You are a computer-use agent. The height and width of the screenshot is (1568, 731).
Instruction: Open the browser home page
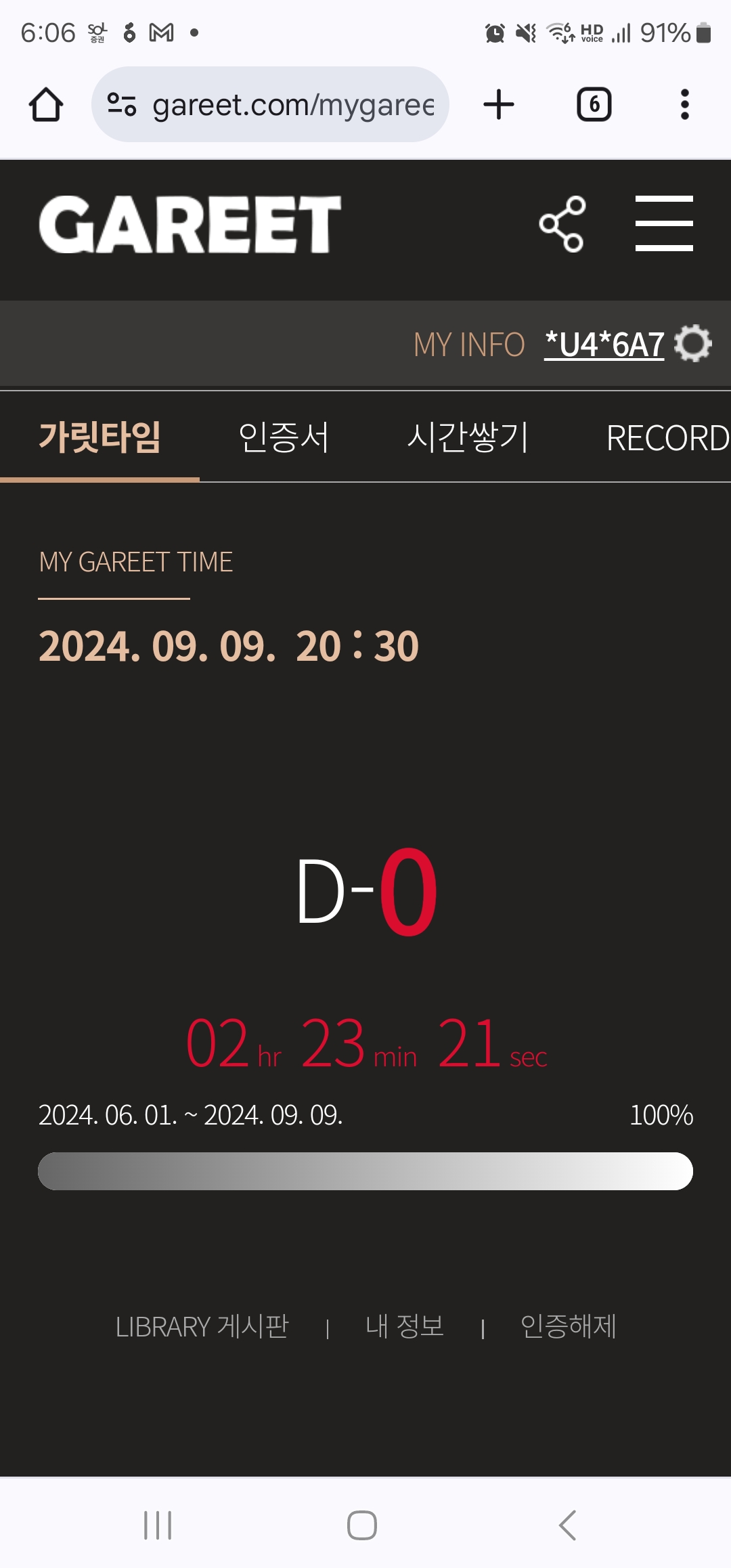point(46,105)
